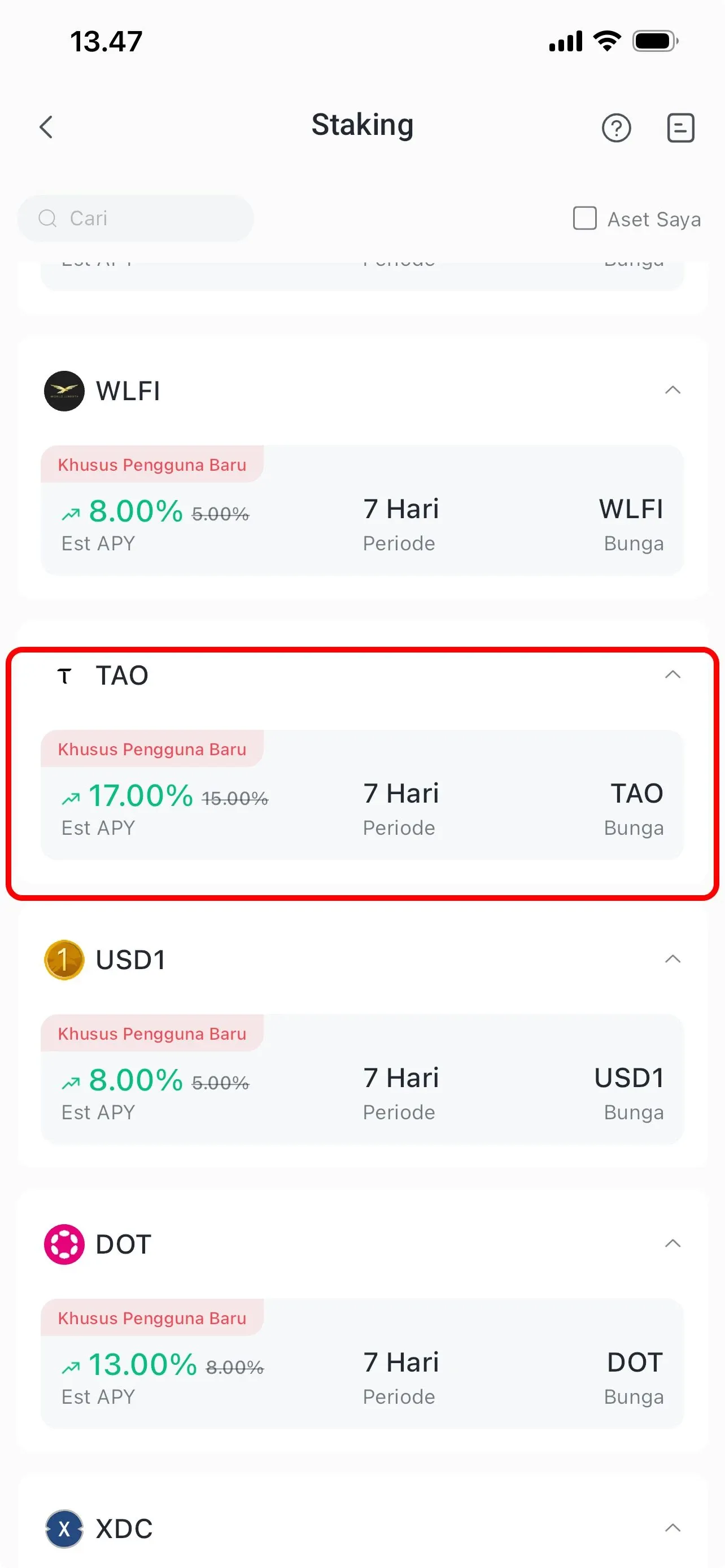
Task: Click the XDC token logo
Action: [64, 1528]
